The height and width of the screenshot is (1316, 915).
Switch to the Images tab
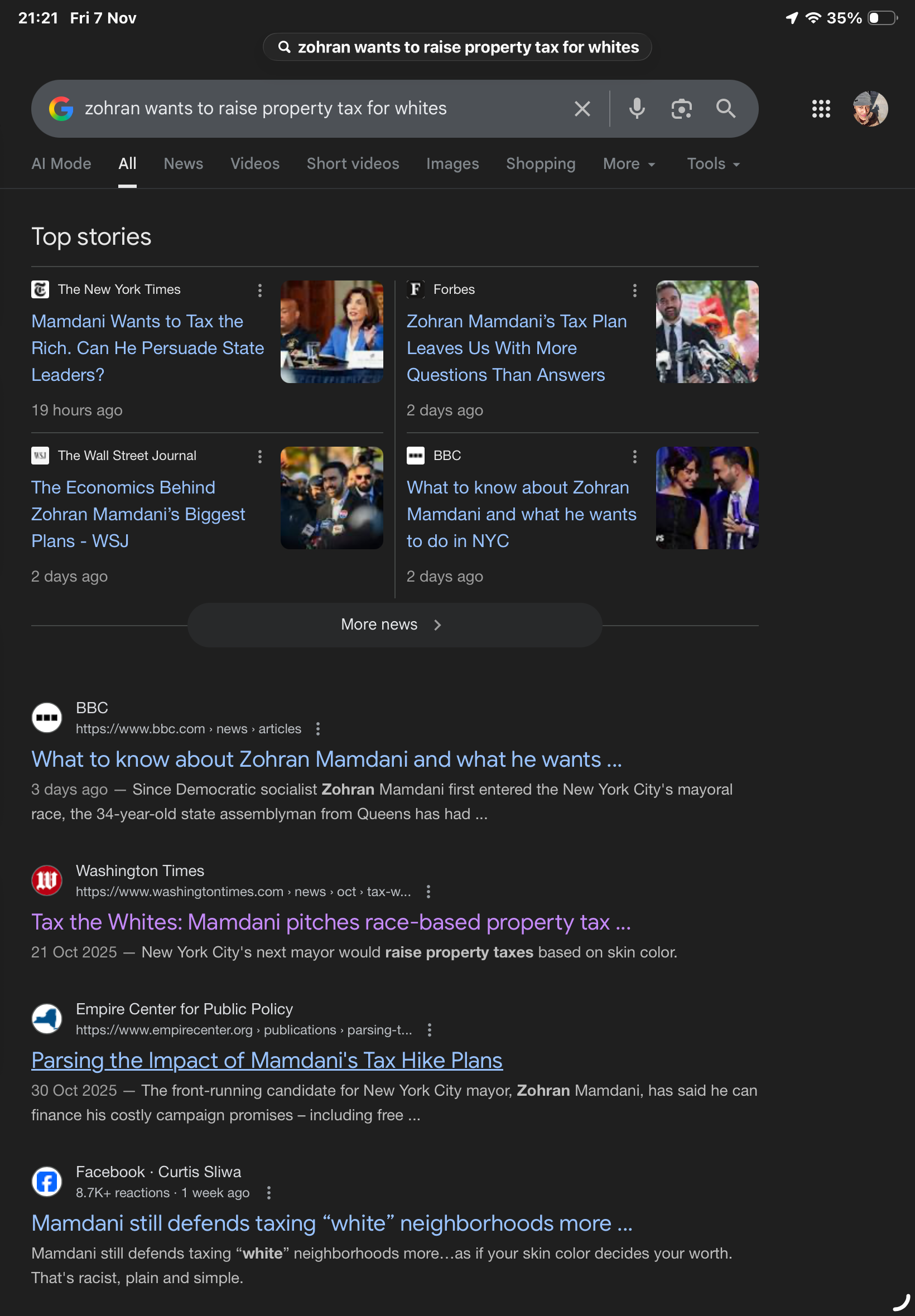coord(452,164)
